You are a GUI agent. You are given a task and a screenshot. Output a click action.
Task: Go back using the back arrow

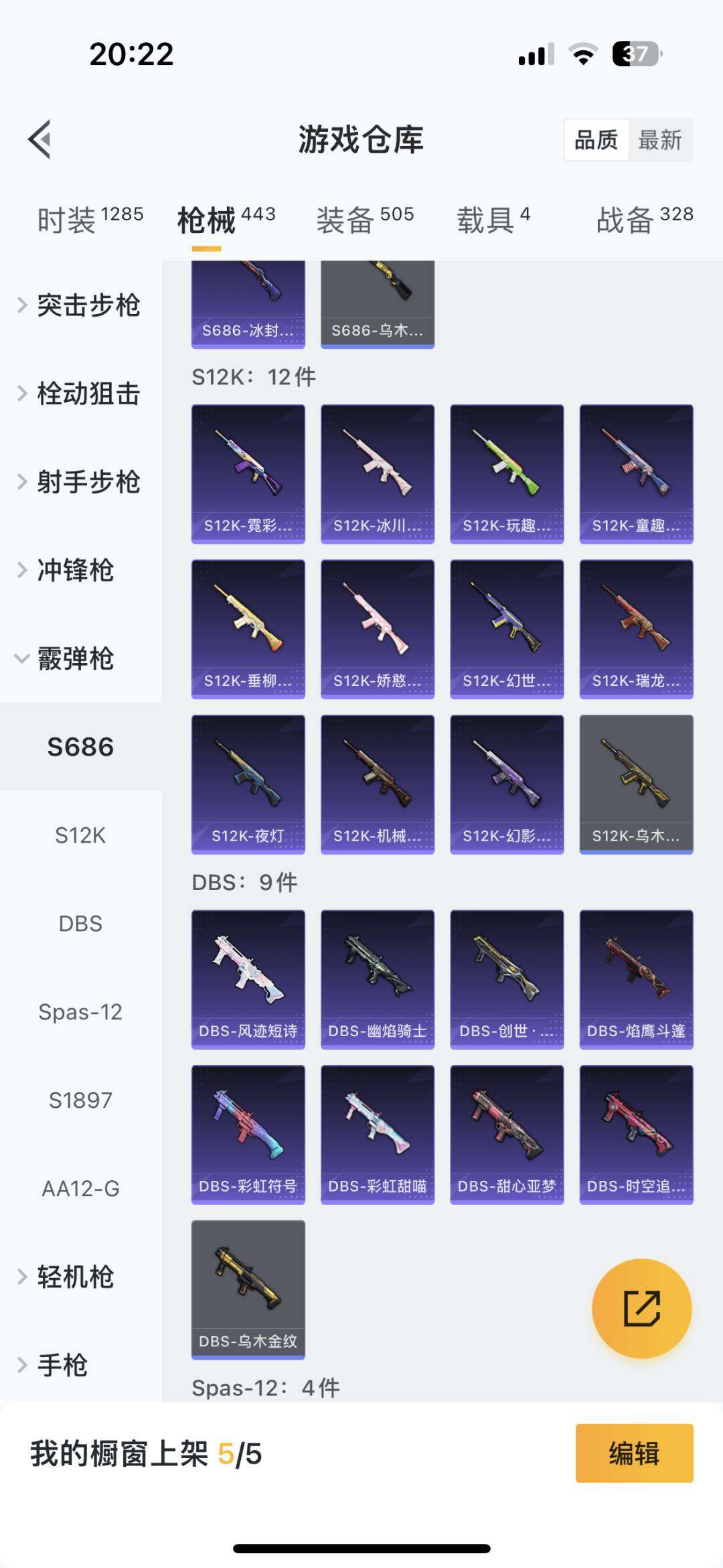click(x=40, y=139)
